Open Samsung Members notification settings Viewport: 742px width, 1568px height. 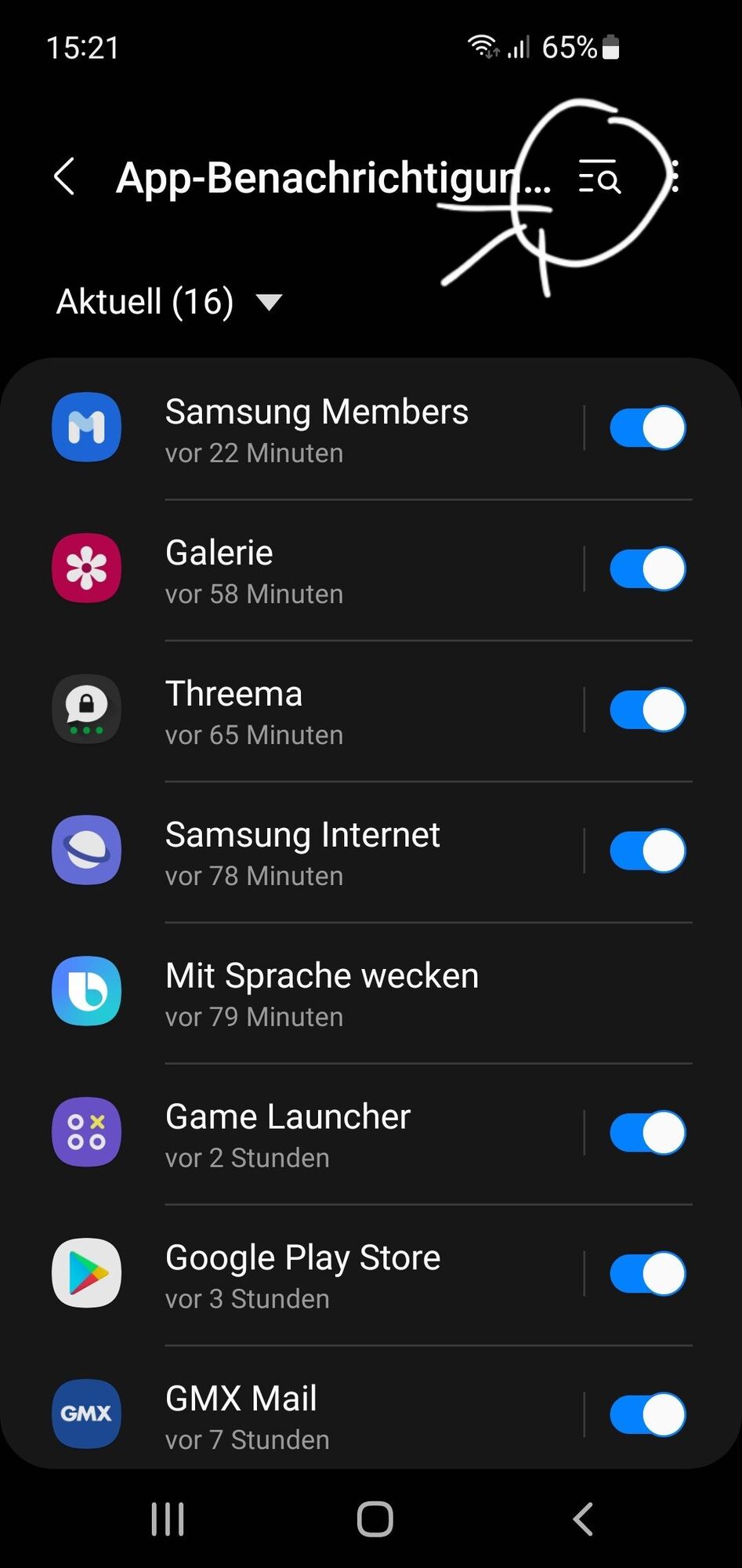tap(317, 428)
